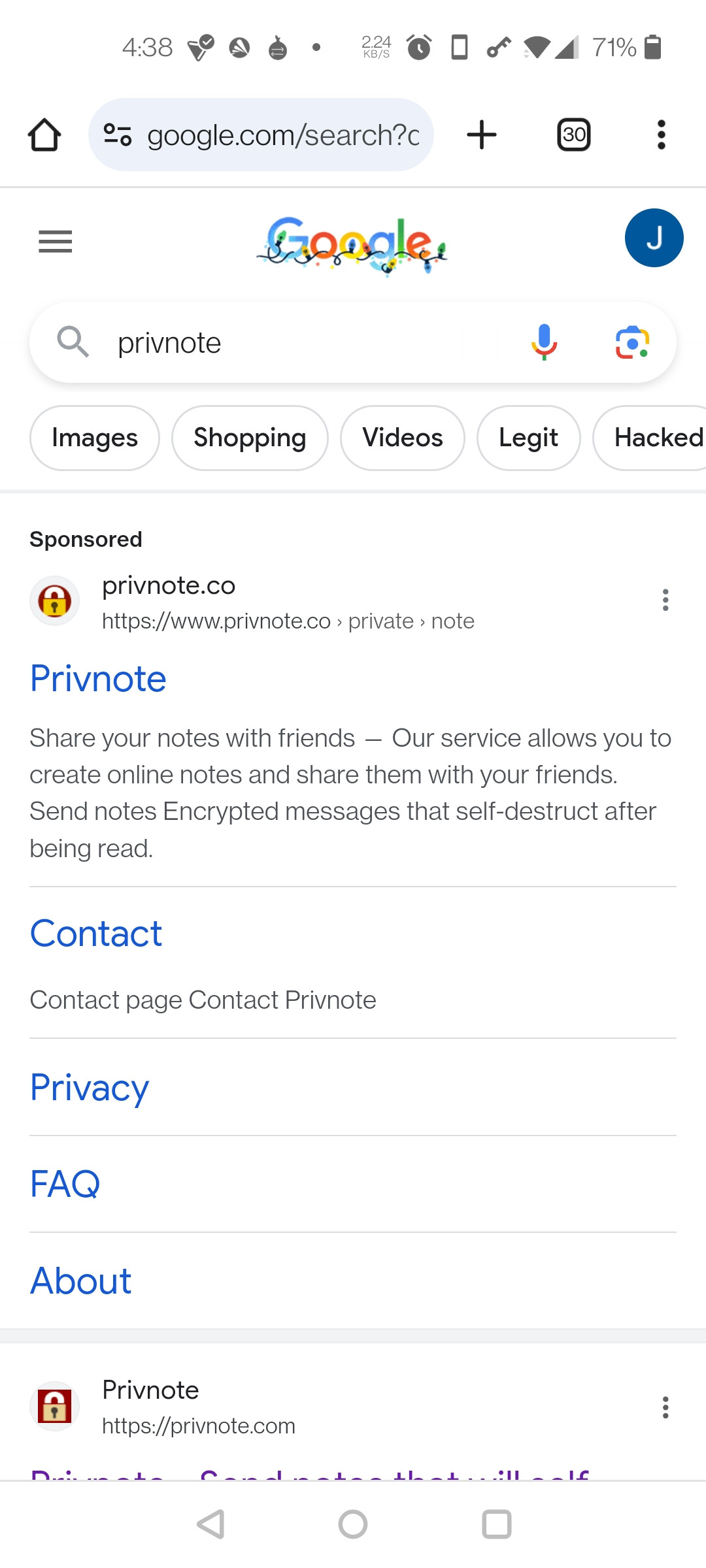
Task: Open the Privacy sitelink
Action: tap(90, 1088)
